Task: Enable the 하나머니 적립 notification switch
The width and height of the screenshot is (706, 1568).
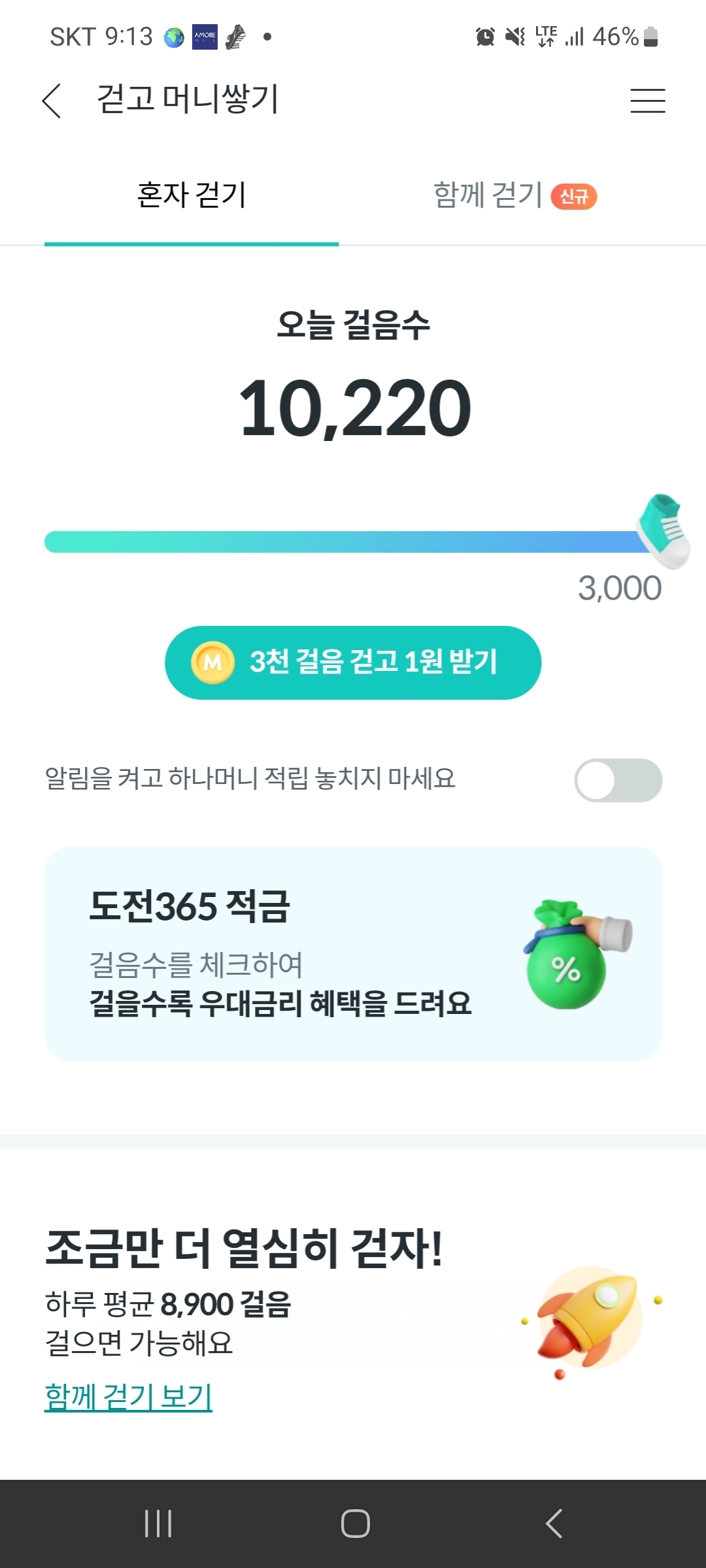Action: point(618,780)
